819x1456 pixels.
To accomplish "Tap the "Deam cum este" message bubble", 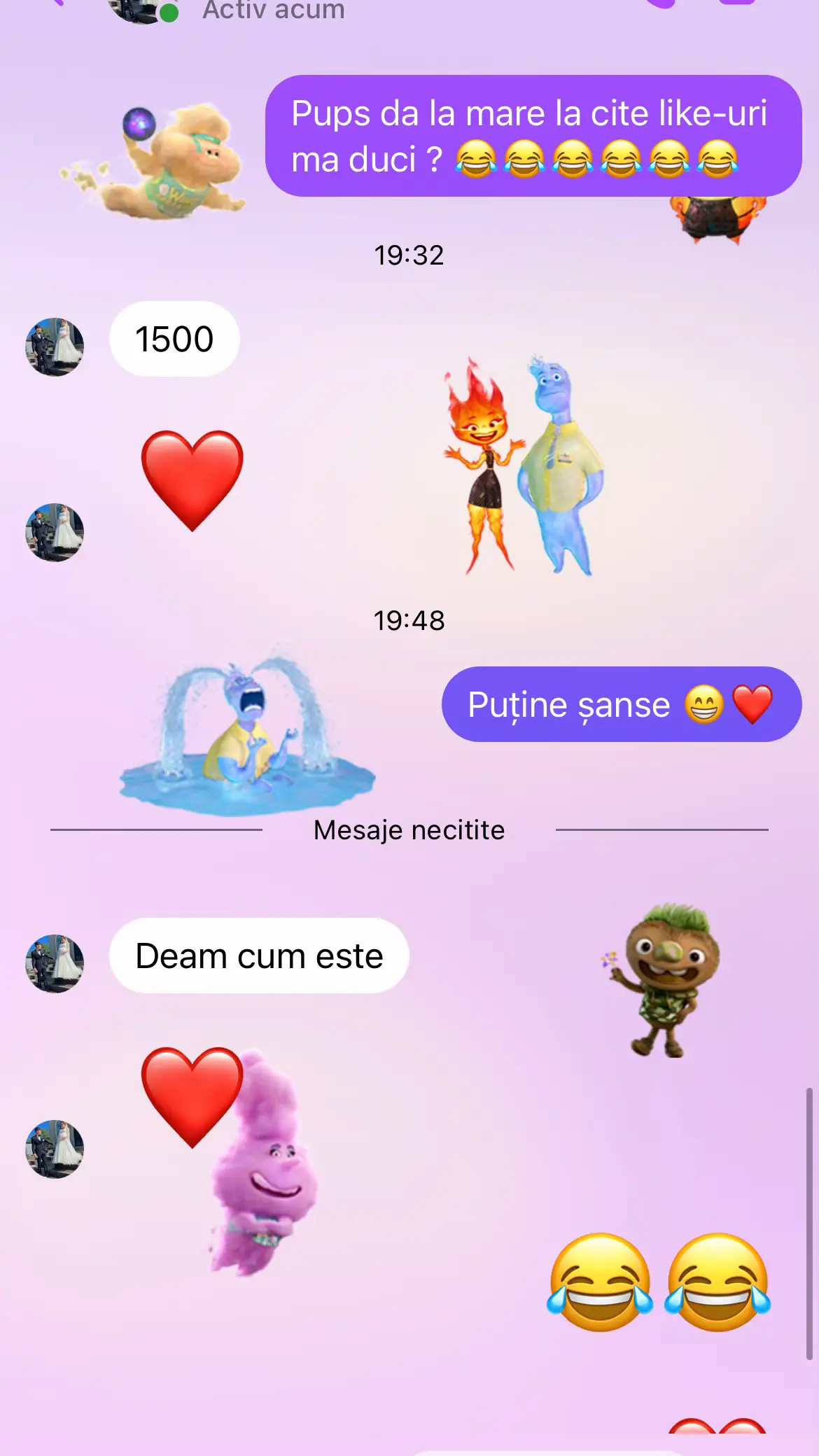I will [x=259, y=955].
